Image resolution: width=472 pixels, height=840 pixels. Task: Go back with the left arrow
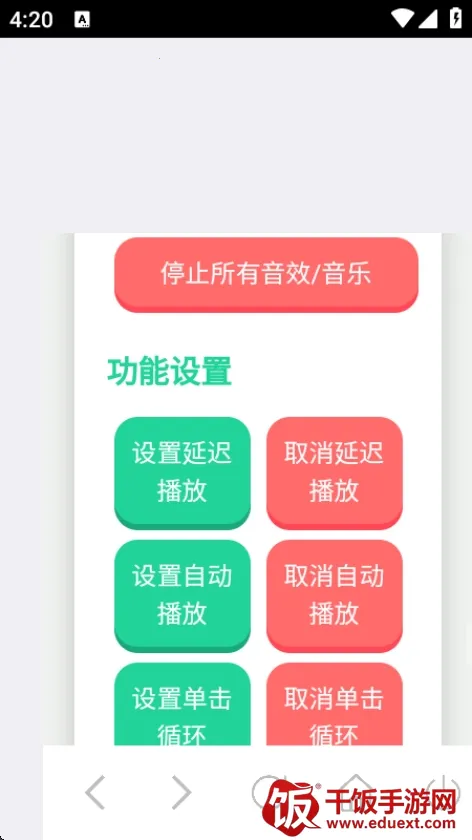pyautogui.click(x=95, y=792)
